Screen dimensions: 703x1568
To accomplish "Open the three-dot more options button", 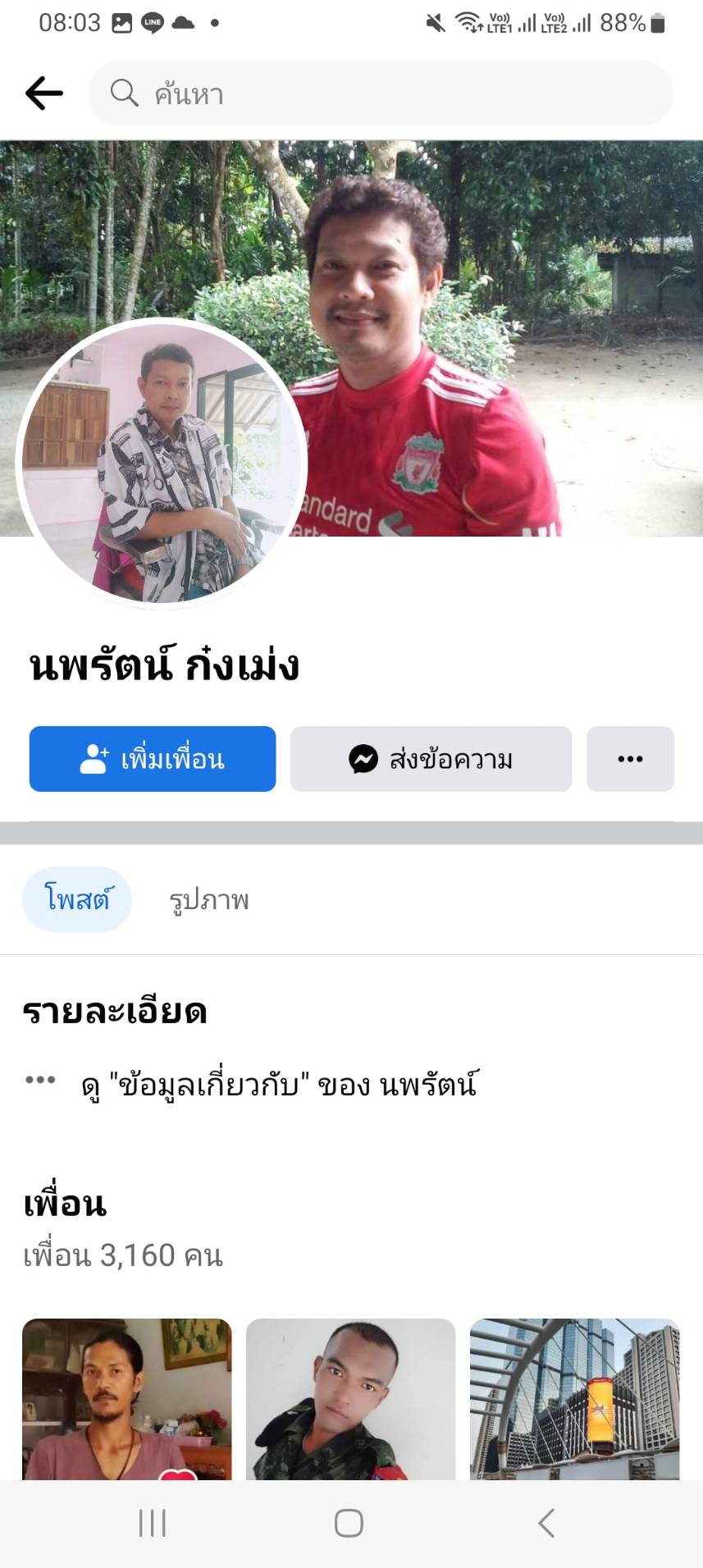I will tap(630, 759).
